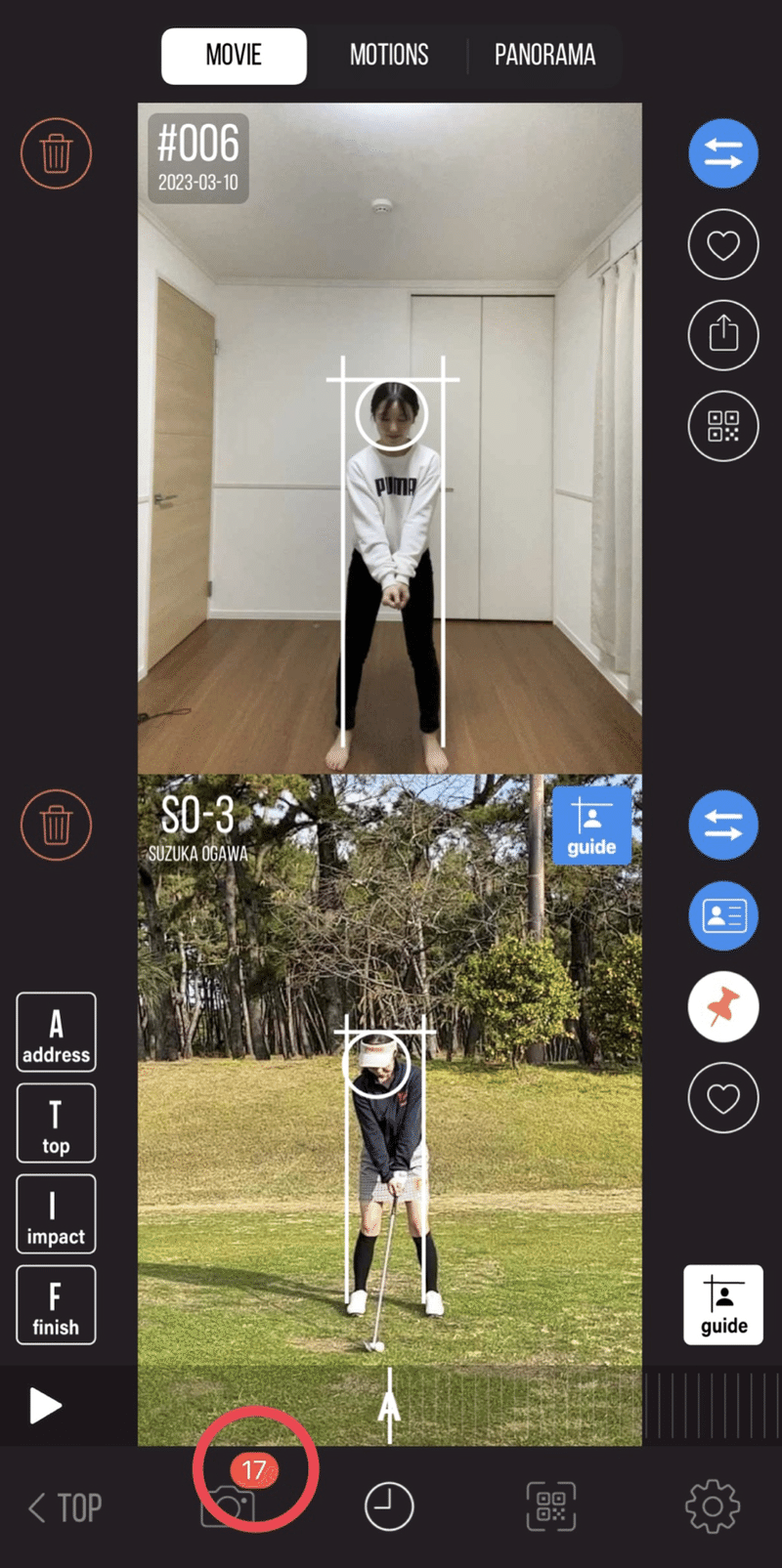Delete the SO-3 video with trash icon
Screen dimensions: 782x1568
pos(56,825)
